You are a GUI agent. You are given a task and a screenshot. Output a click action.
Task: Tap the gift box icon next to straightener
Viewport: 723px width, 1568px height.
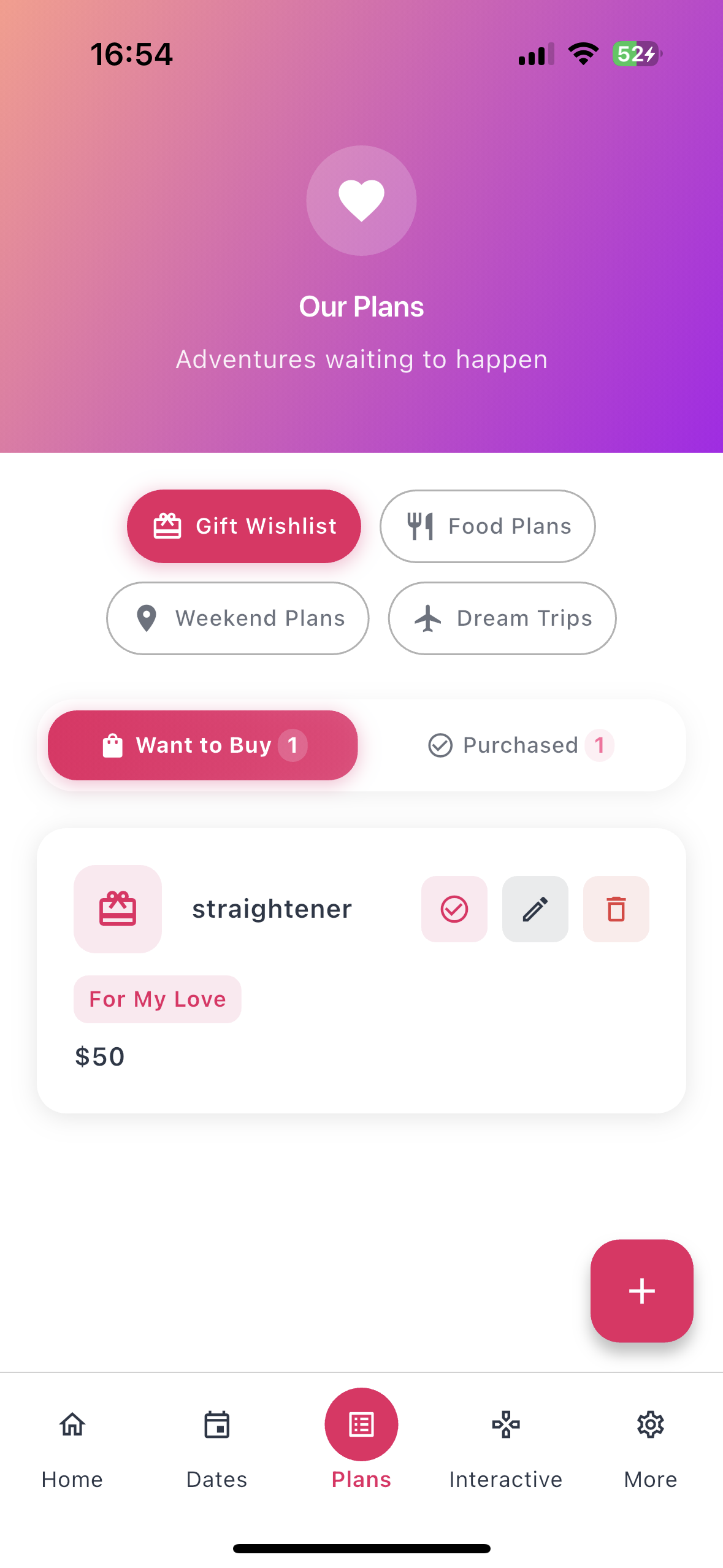118,909
